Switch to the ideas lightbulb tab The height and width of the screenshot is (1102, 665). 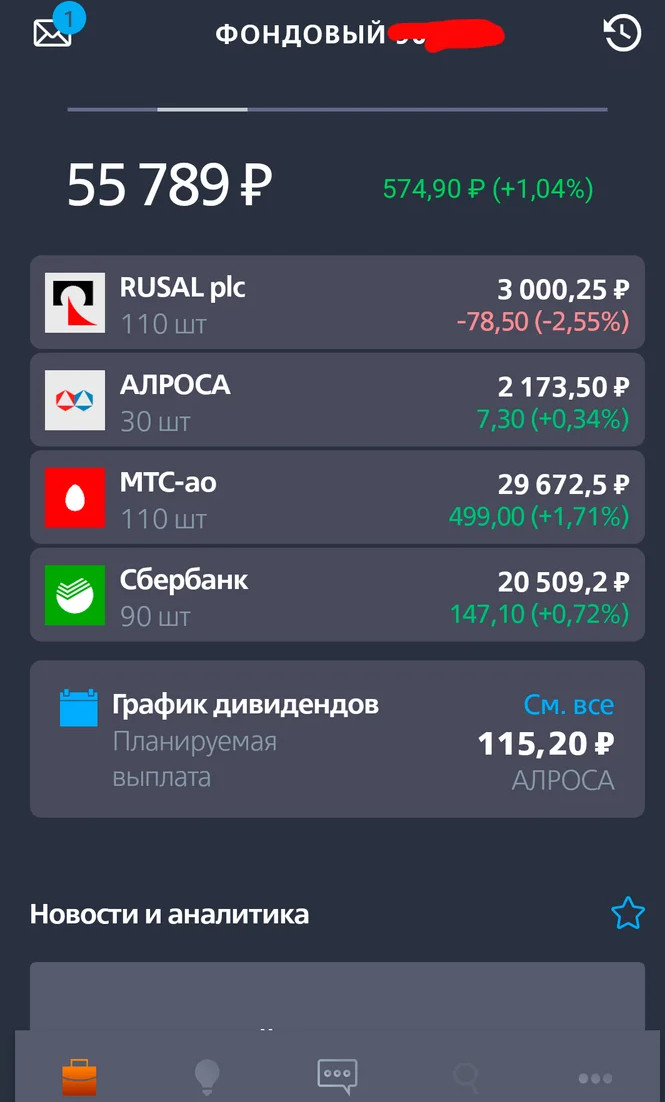click(207, 1077)
